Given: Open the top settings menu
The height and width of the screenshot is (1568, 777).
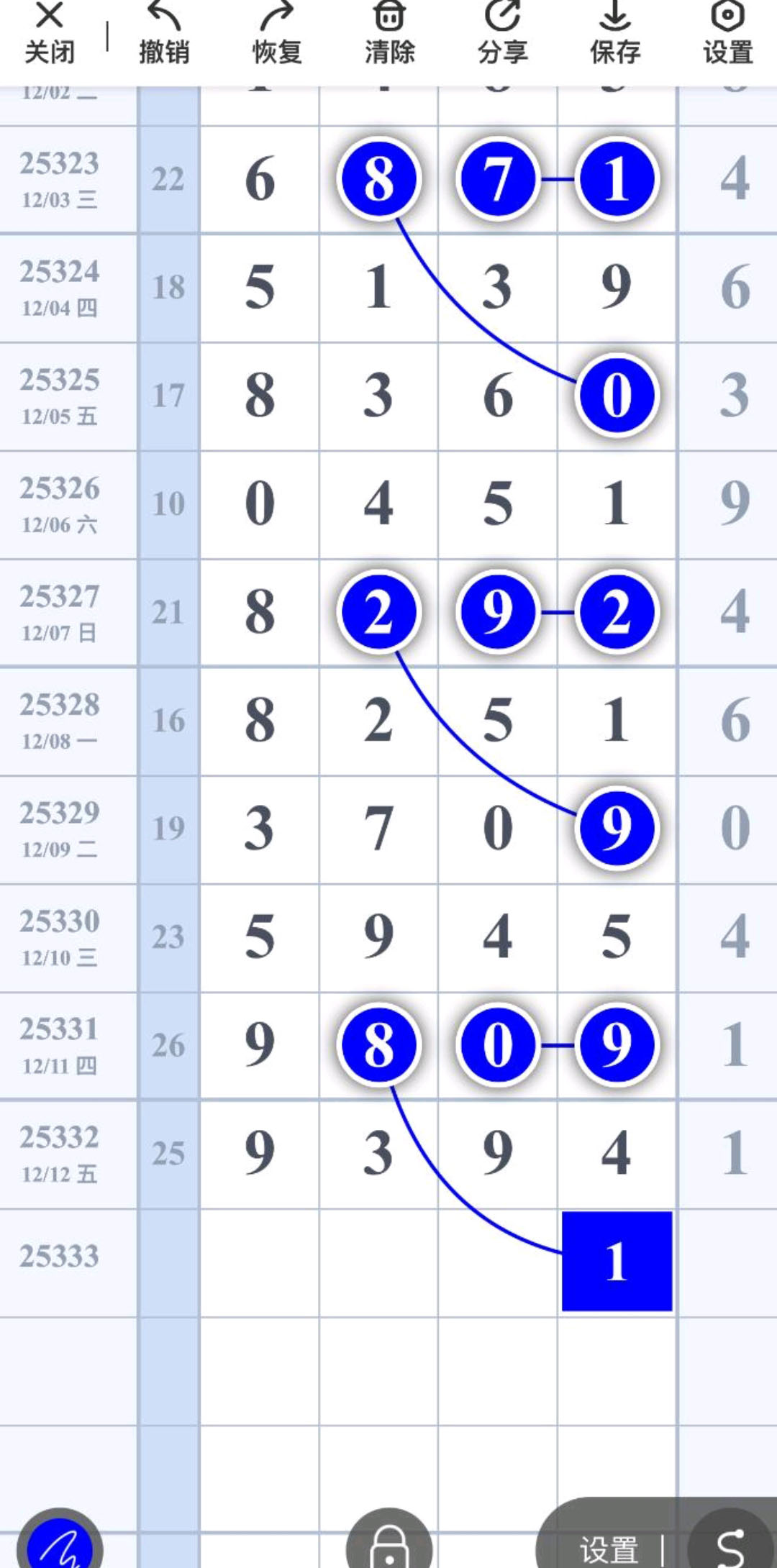Looking at the screenshot, I should 728,35.
